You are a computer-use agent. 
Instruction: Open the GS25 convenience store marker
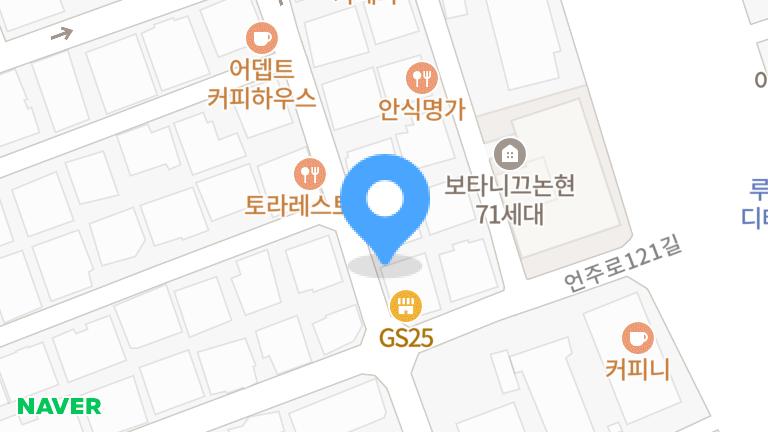[405, 305]
